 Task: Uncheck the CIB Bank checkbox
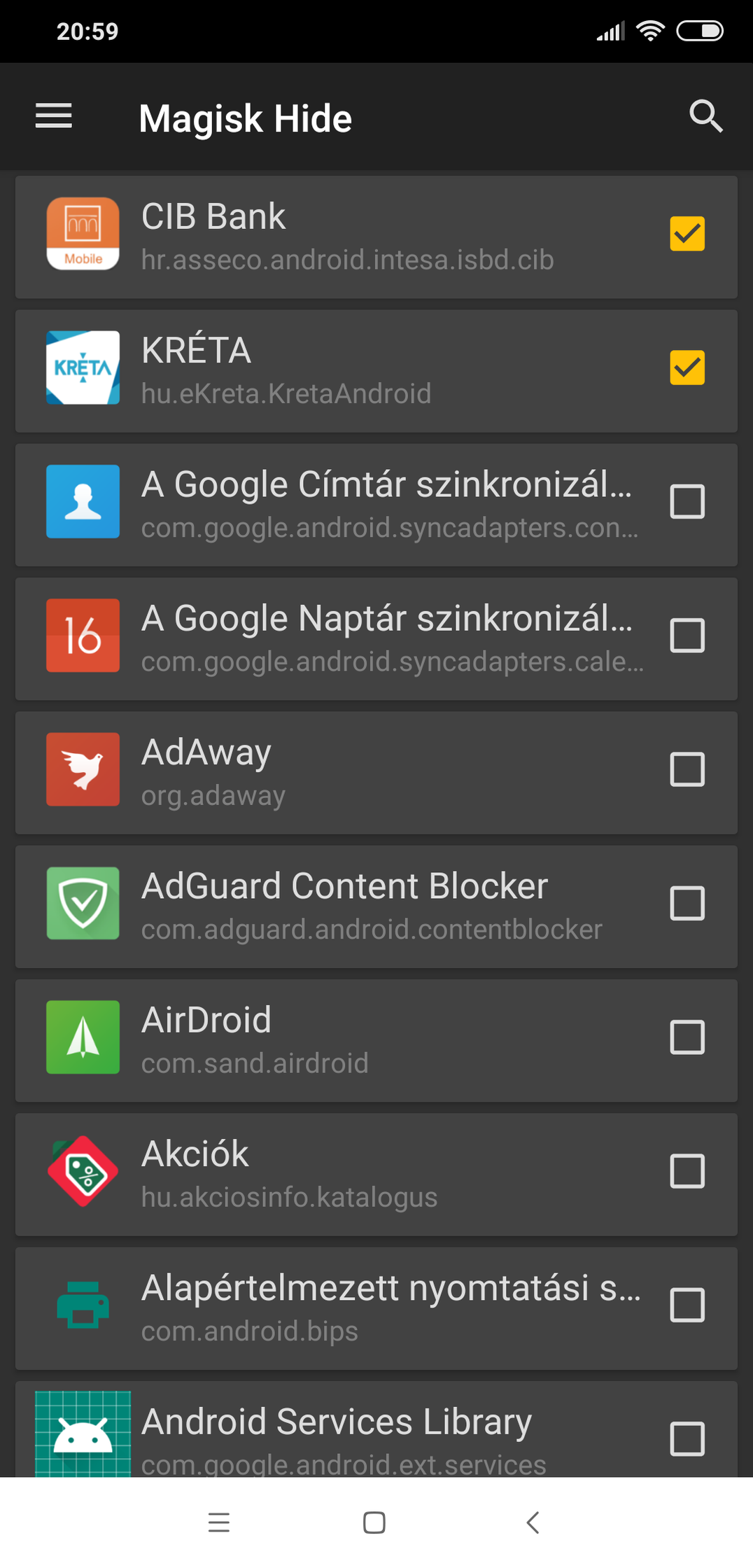[x=687, y=234]
